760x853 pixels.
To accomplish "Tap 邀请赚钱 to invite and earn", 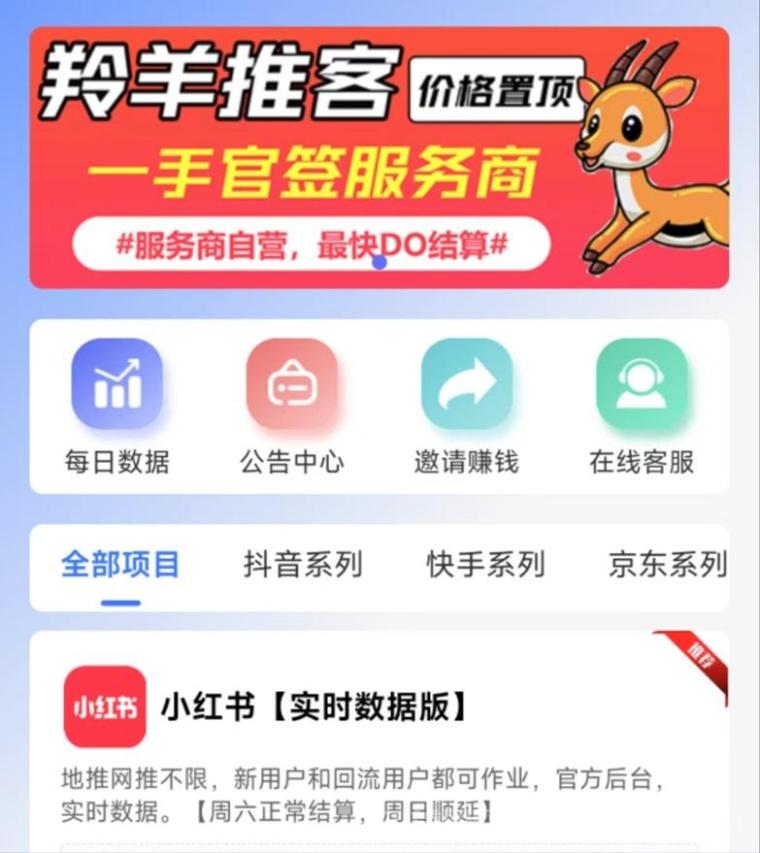I will 467,406.
